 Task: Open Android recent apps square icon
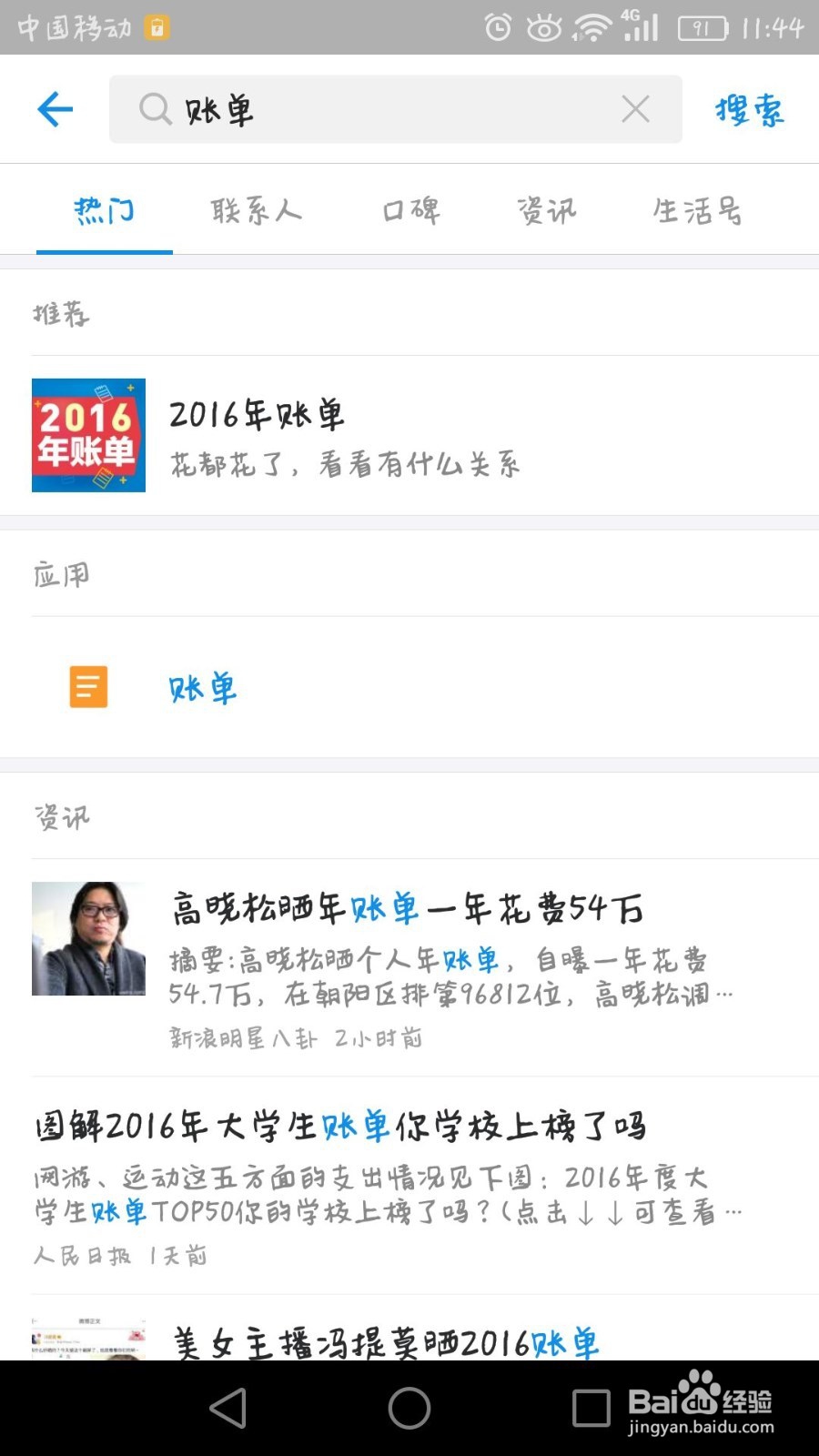pos(591,1407)
